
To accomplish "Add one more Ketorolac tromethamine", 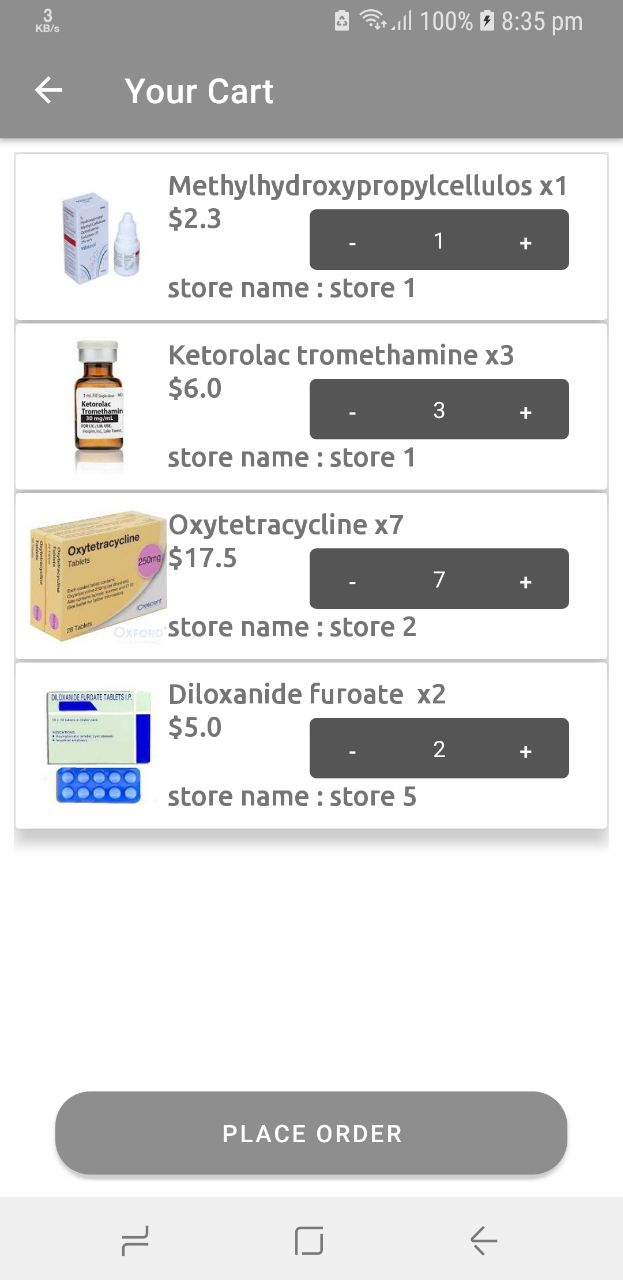I will click(525, 411).
